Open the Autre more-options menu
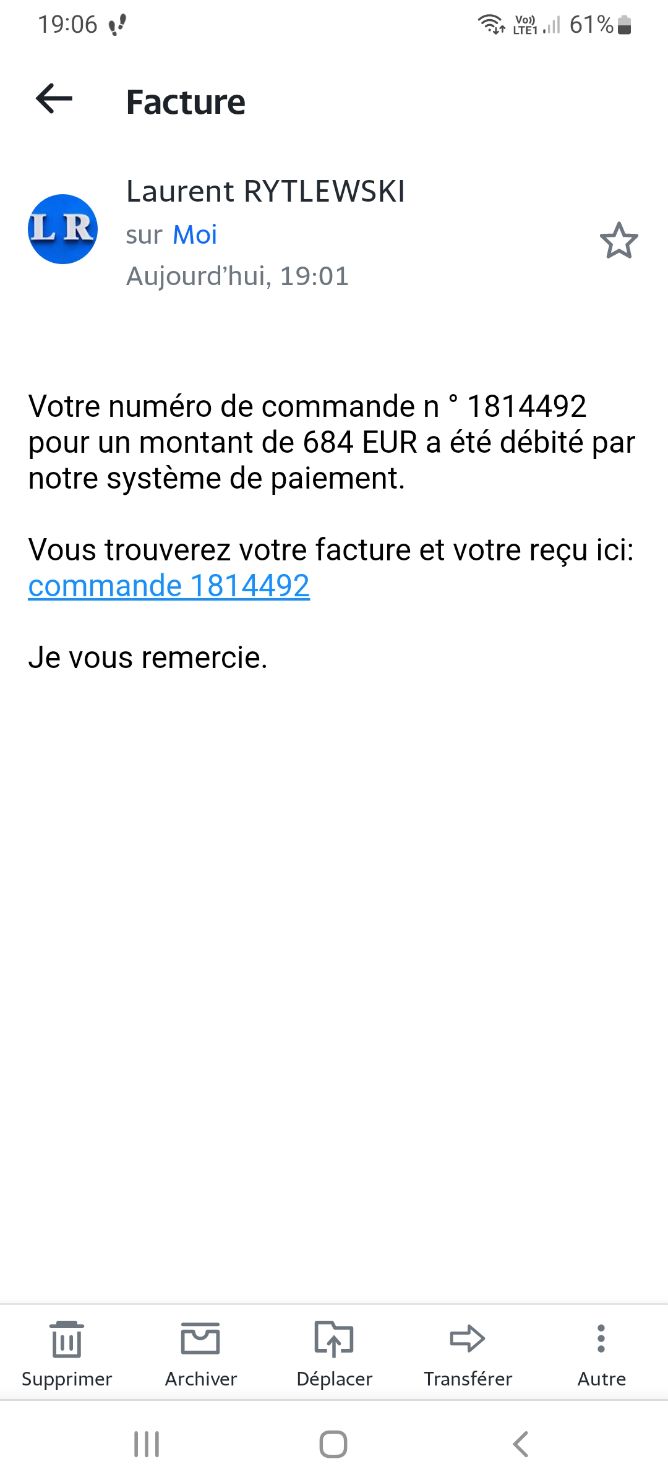 coord(601,1356)
